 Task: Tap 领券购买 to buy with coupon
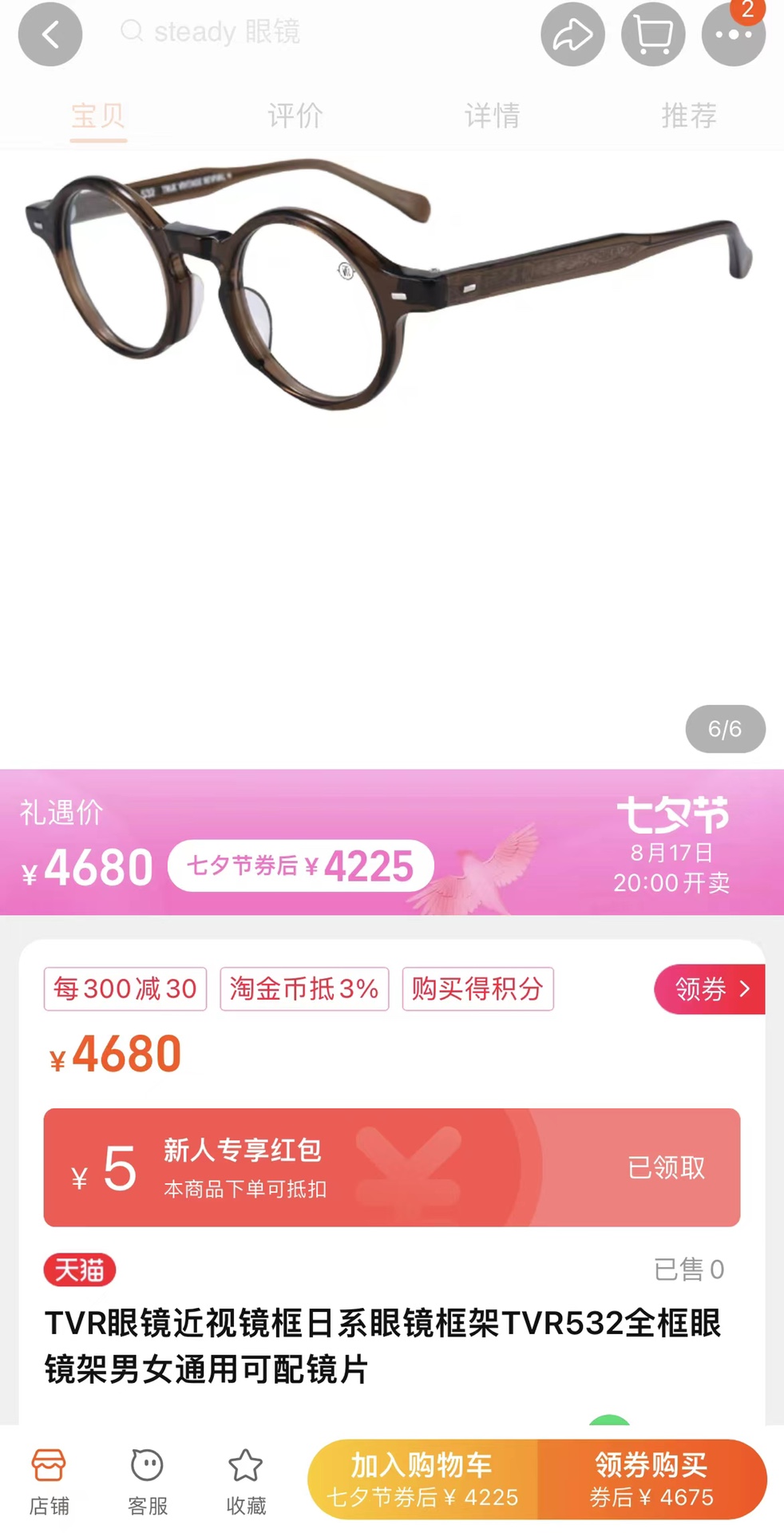651,1480
